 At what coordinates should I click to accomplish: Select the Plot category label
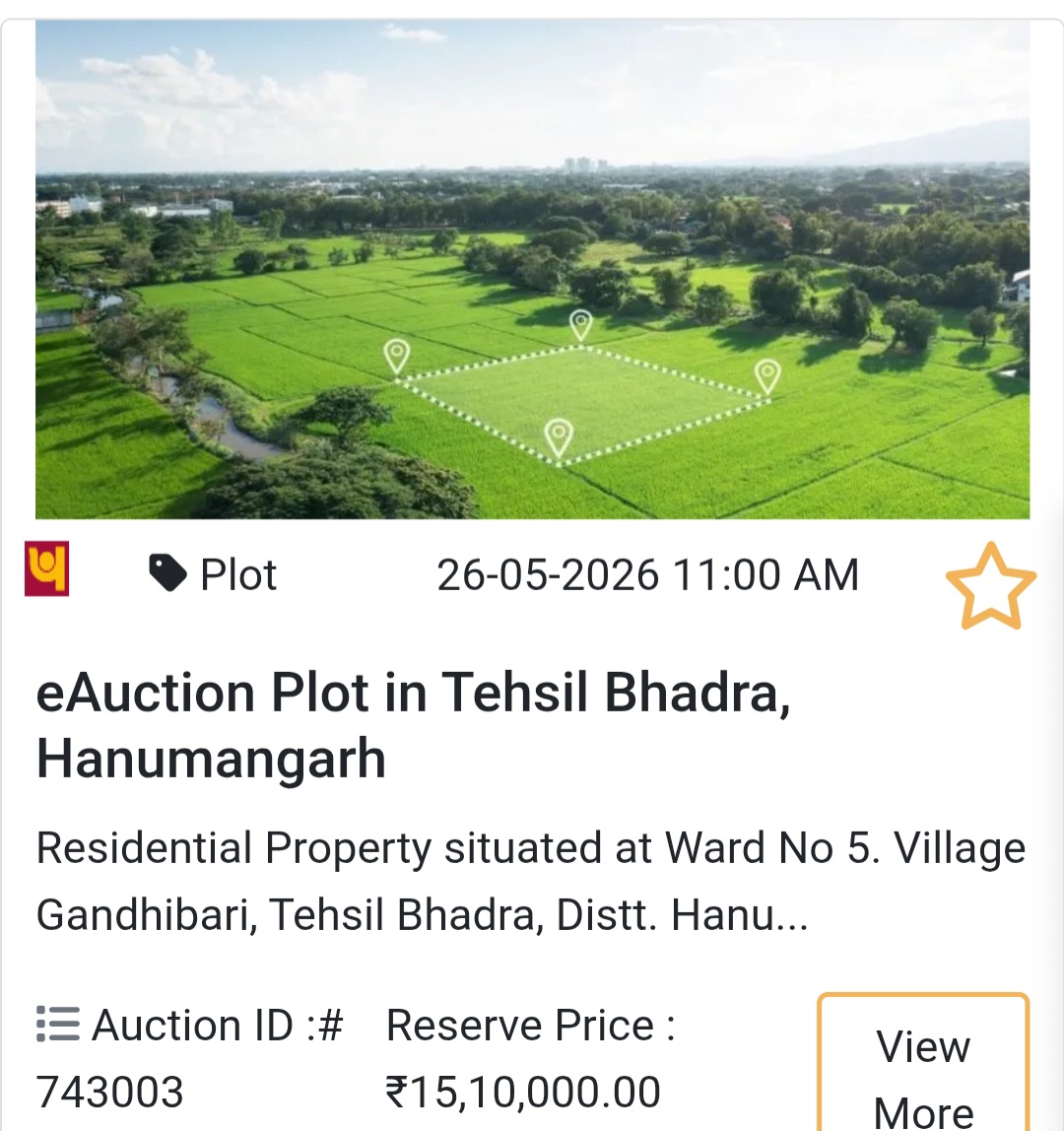(237, 573)
